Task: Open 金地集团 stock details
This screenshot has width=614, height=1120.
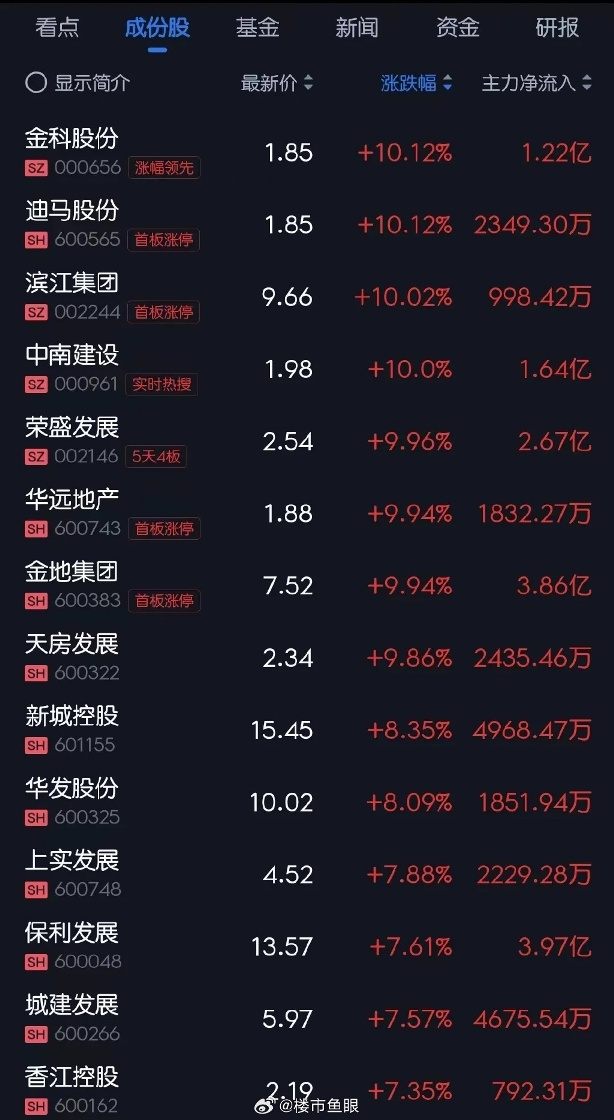Action: point(307,585)
